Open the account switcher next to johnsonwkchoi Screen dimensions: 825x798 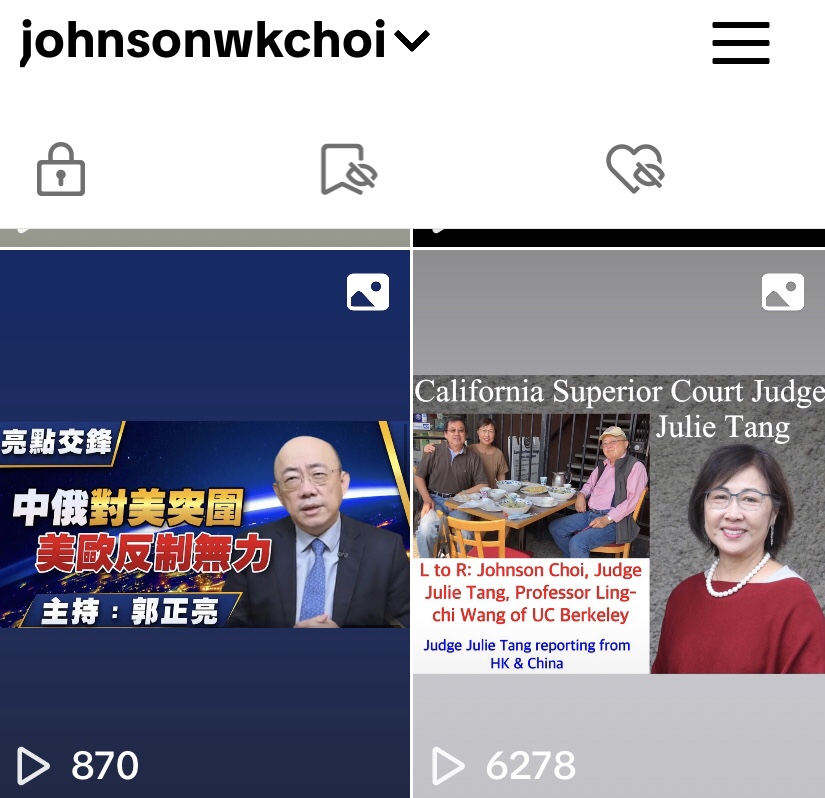412,41
